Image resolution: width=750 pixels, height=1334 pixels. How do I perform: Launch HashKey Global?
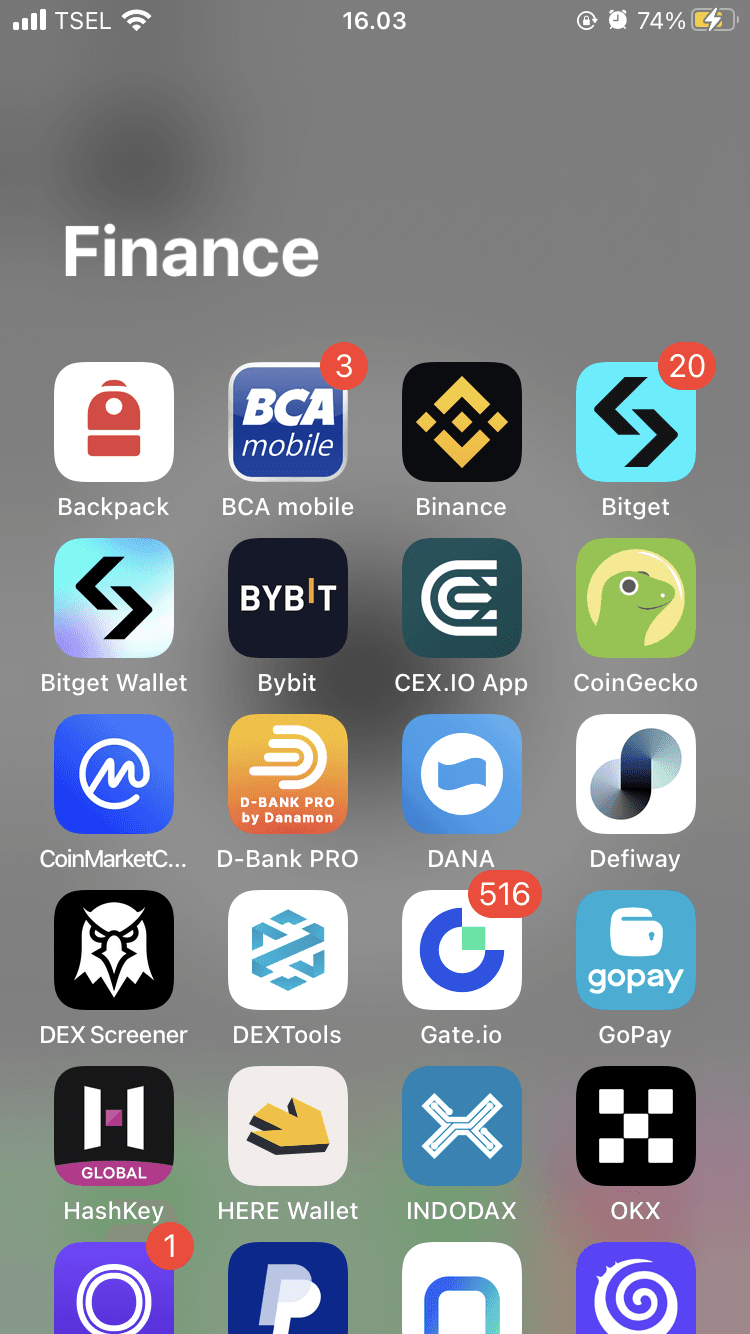[114, 1126]
